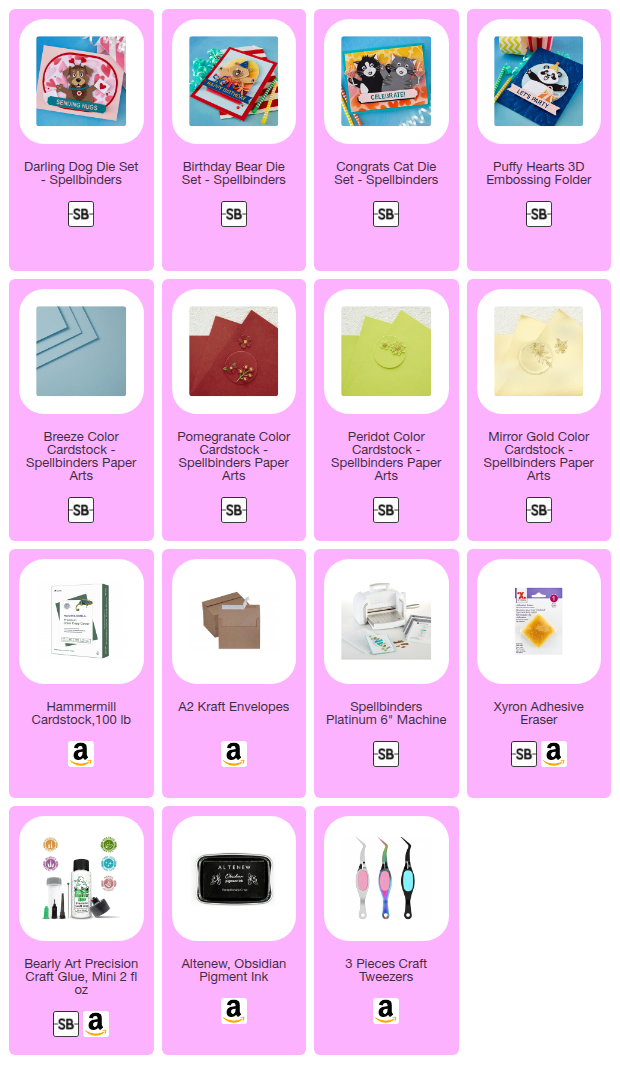The height and width of the screenshot is (1076, 620).
Task: Tap Spellbinders store icon under Breeze Color Cardstock
Action: 81,510
